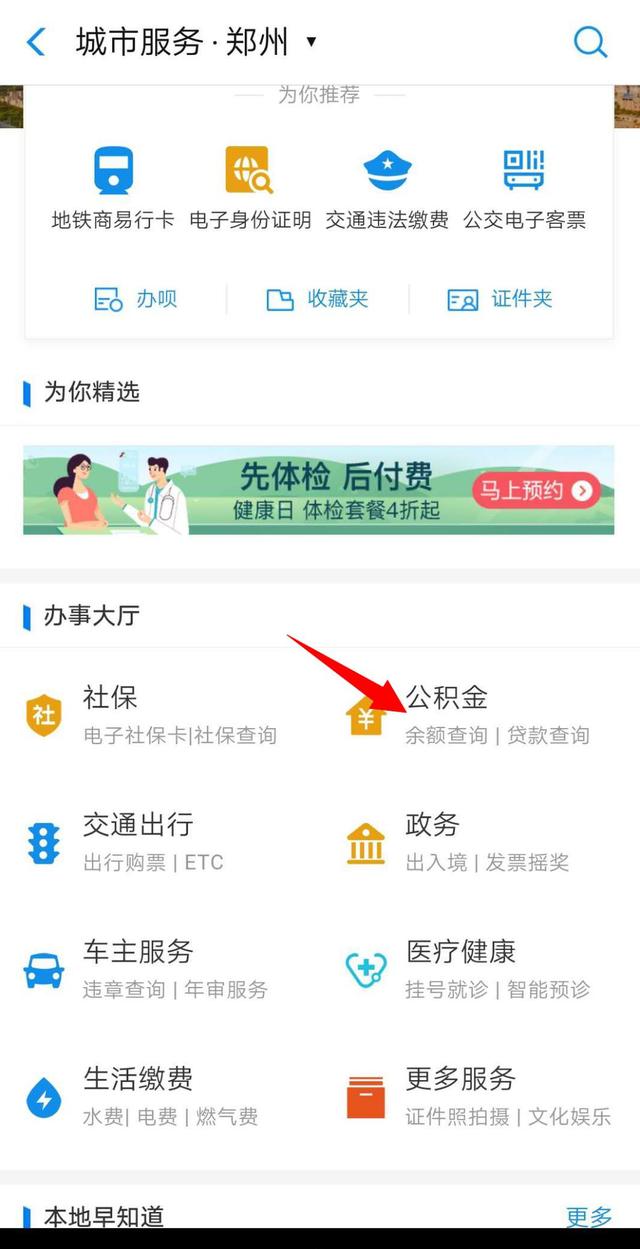Open 生活缴费 utility payments

[x=150, y=1096]
